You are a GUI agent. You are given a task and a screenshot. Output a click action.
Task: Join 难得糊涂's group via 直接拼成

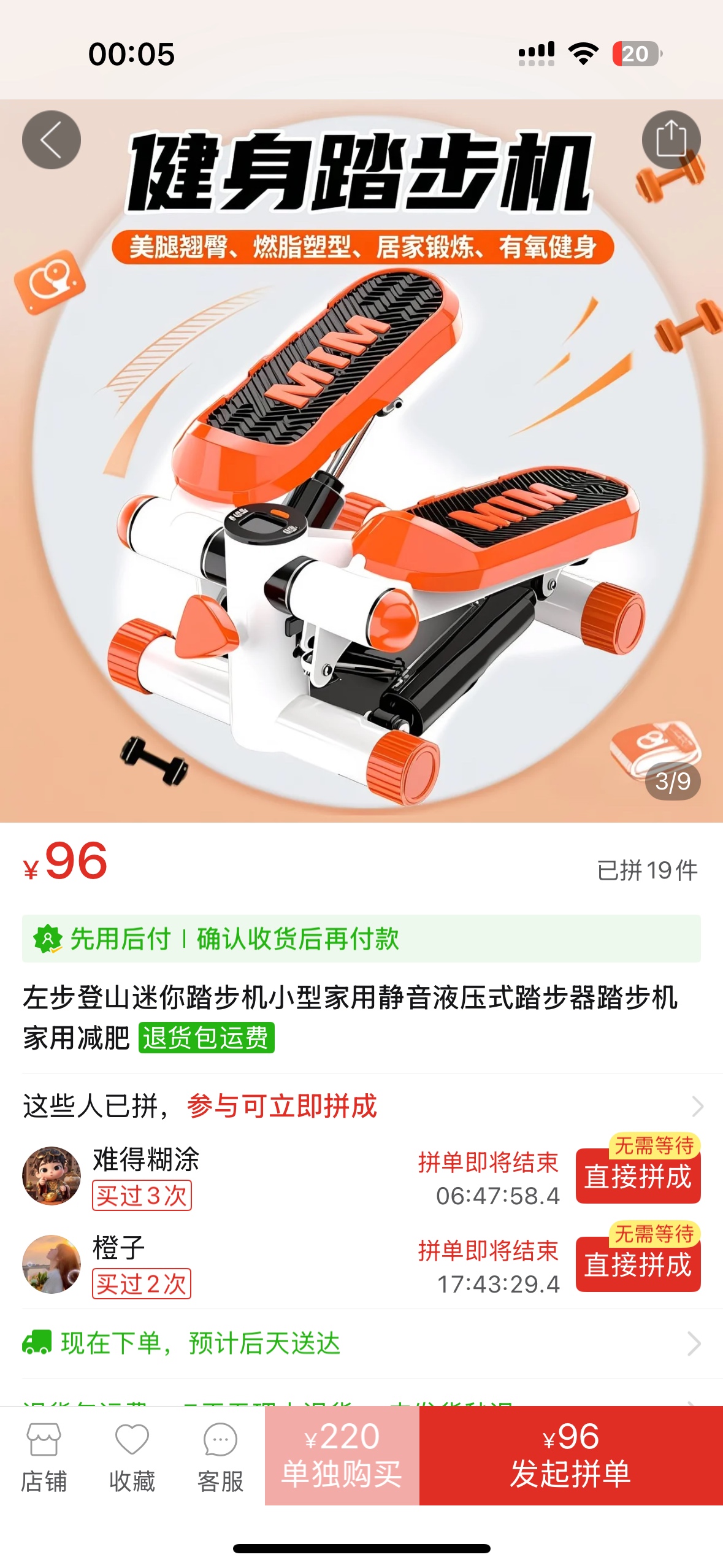pyautogui.click(x=638, y=1176)
